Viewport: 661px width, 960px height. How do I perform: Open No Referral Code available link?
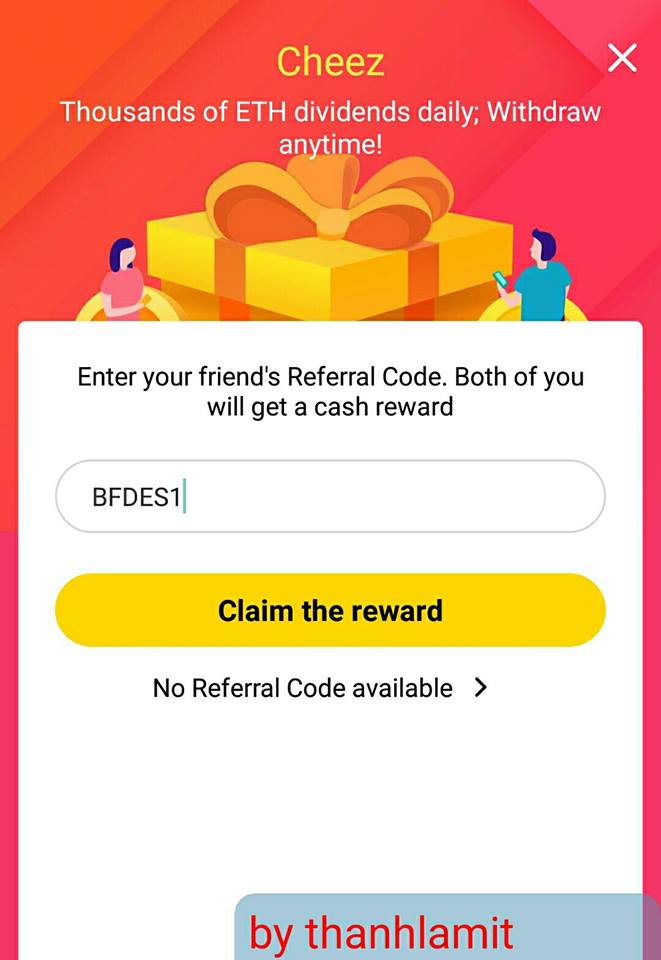point(320,688)
